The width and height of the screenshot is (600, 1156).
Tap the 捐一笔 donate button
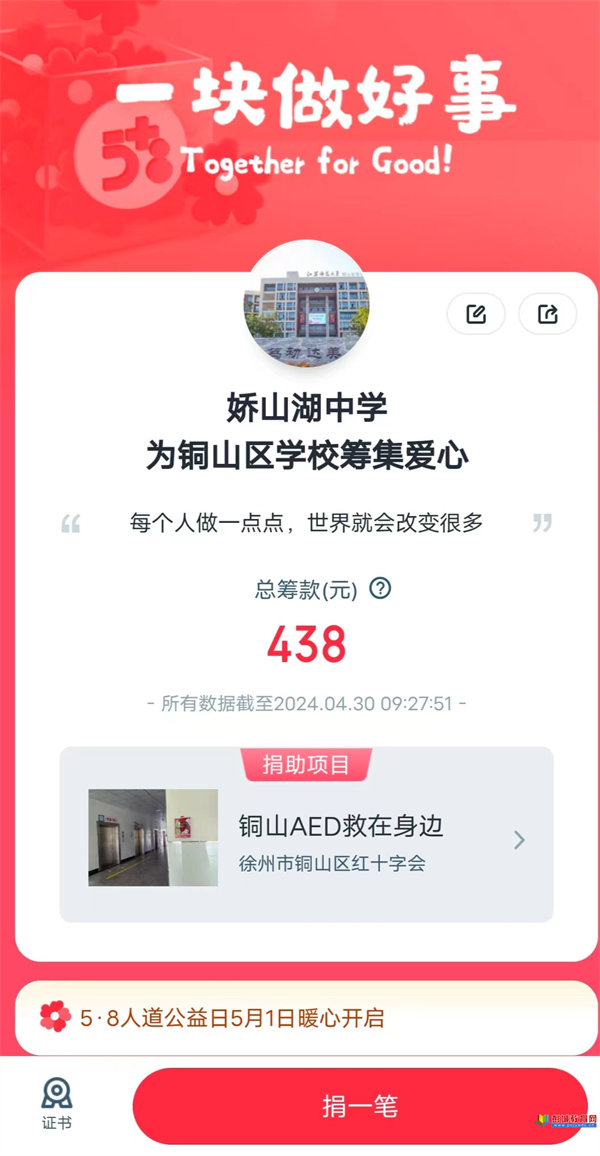[x=360, y=1106]
